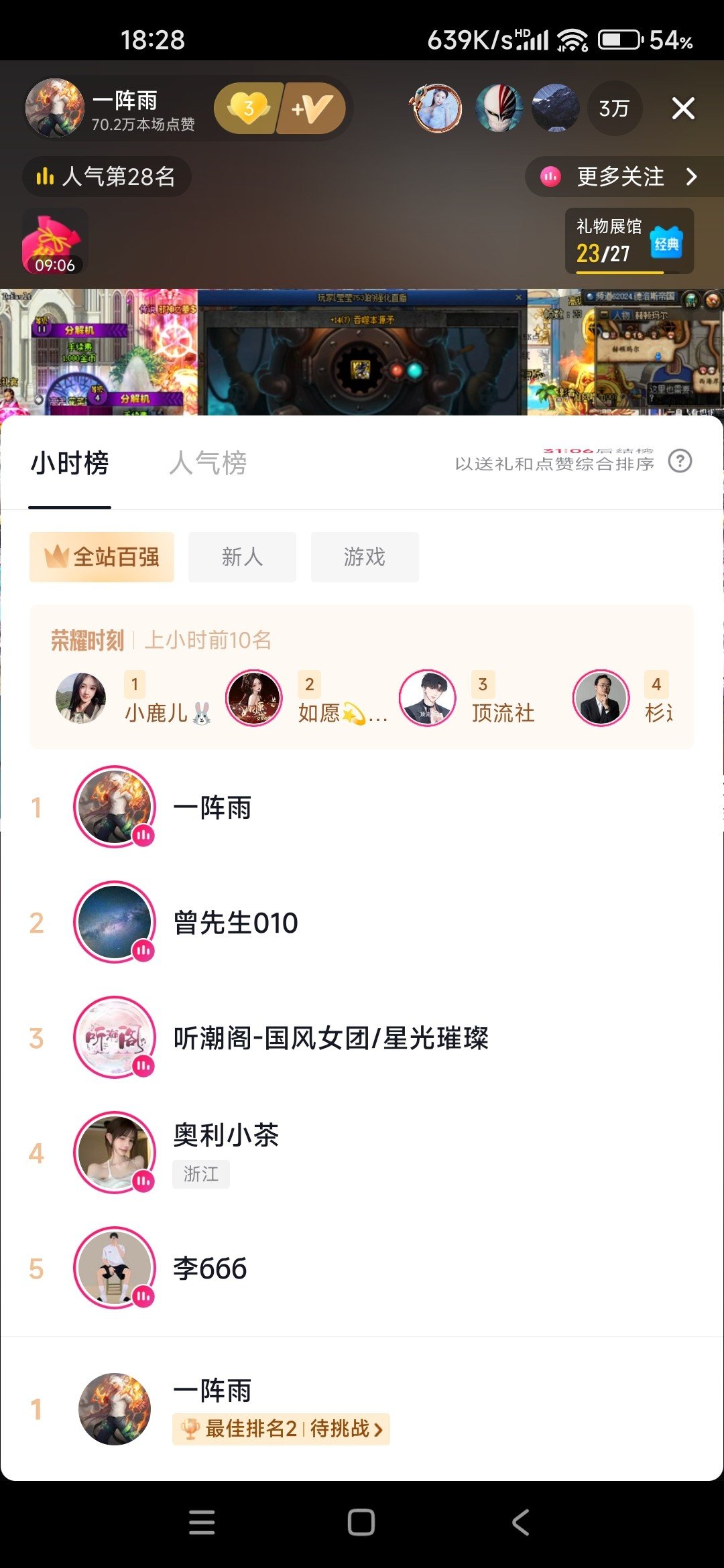Select the 全站百强 chip
Image resolution: width=724 pixels, height=1568 pixels.
coord(102,557)
